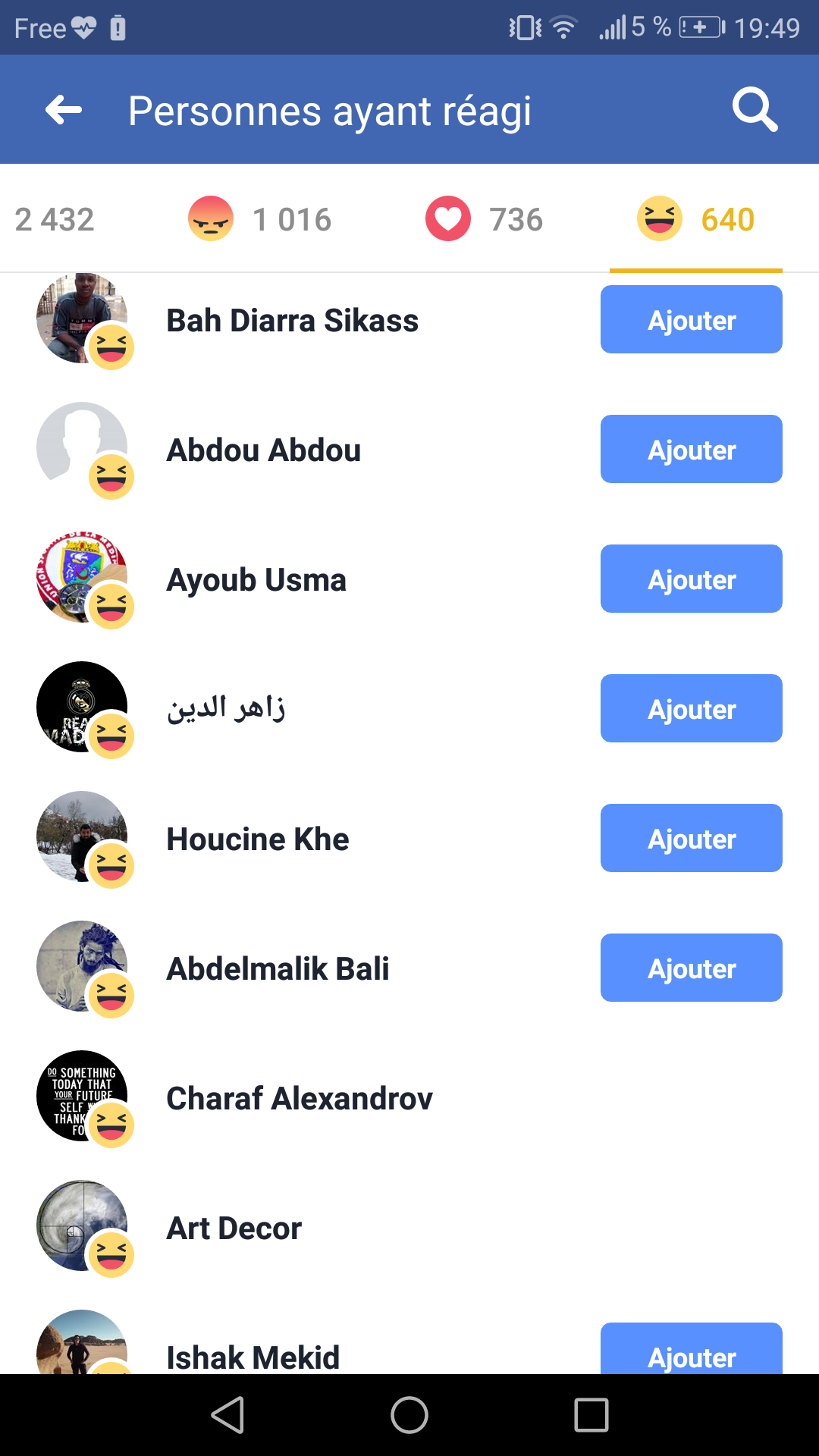The height and width of the screenshot is (1456, 819).
Task: Tap Ajouter next to Abdou Abdou
Action: point(691,450)
